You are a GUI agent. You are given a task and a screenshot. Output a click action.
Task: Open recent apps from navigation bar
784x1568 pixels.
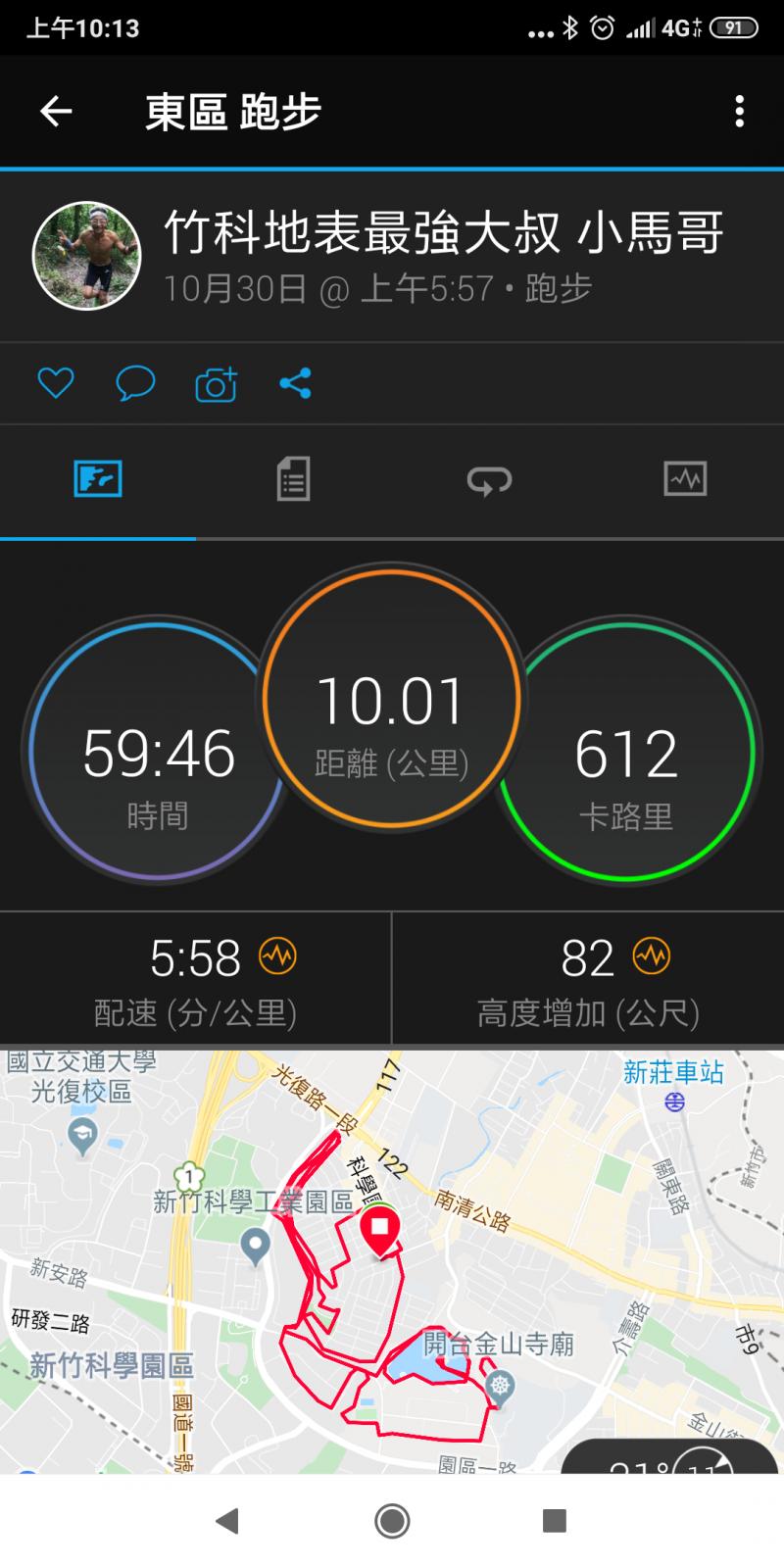[x=555, y=1520]
